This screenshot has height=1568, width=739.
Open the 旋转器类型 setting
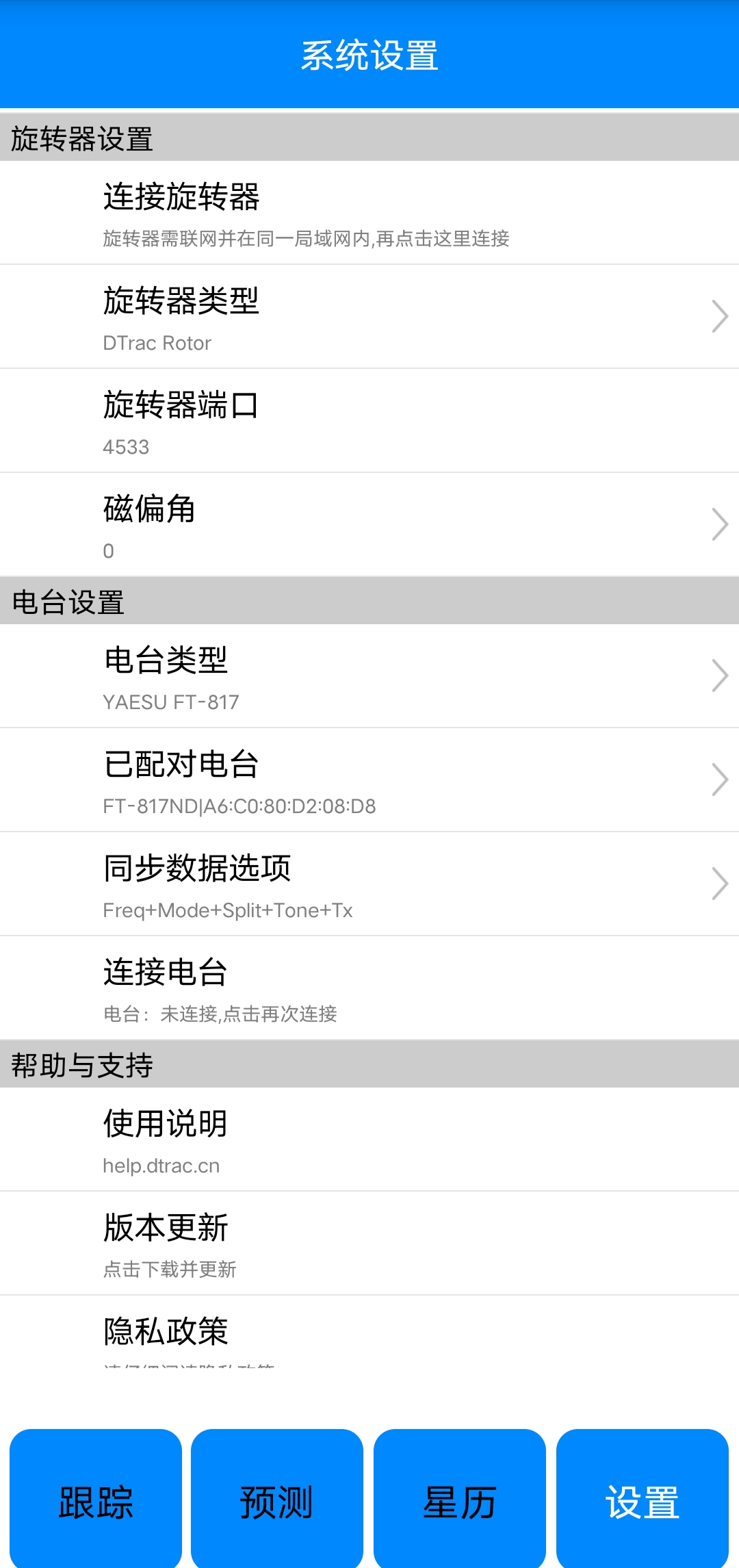point(369,317)
